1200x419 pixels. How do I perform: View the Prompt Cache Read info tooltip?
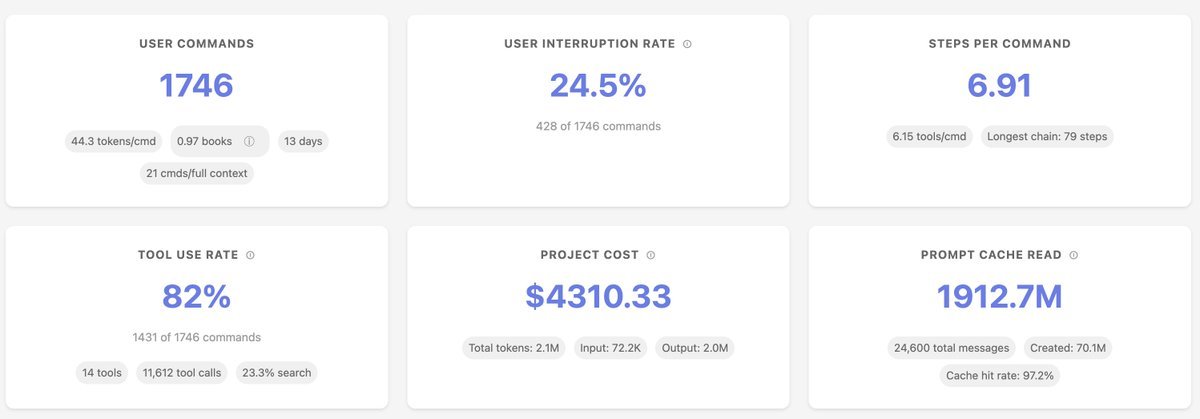tap(1073, 255)
